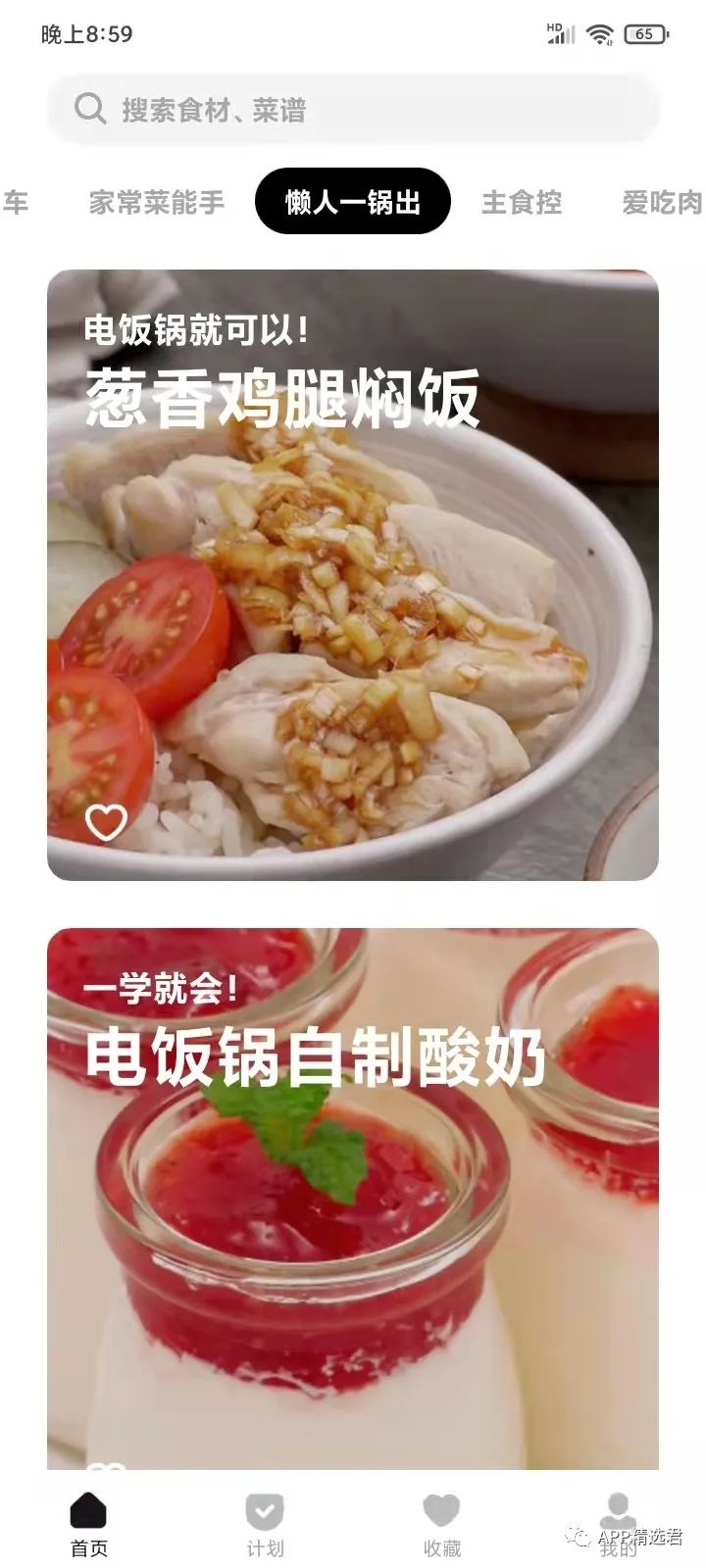Tap the search box for ingredients and recipes
706x1568 pixels.
point(353,109)
